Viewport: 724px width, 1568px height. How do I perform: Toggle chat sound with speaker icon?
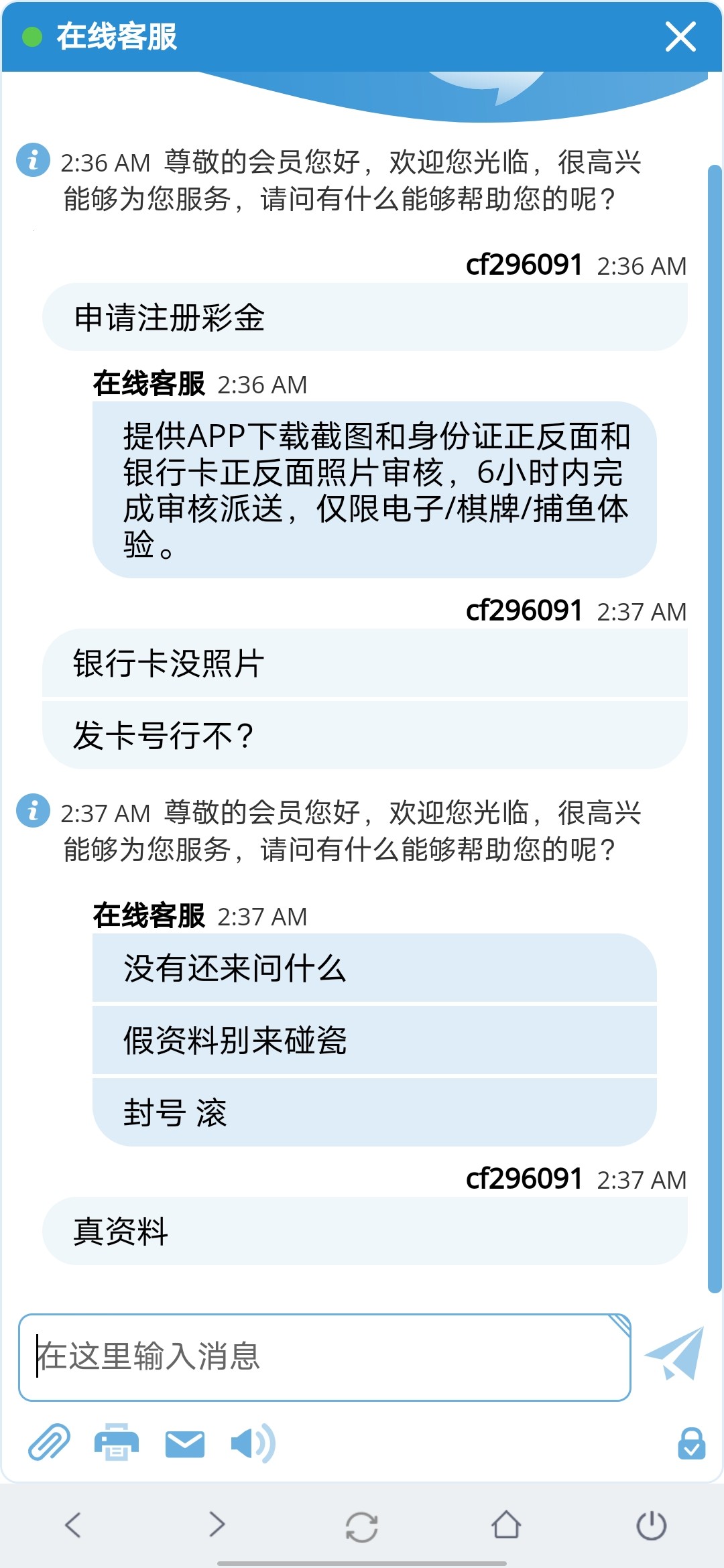pos(252,1443)
